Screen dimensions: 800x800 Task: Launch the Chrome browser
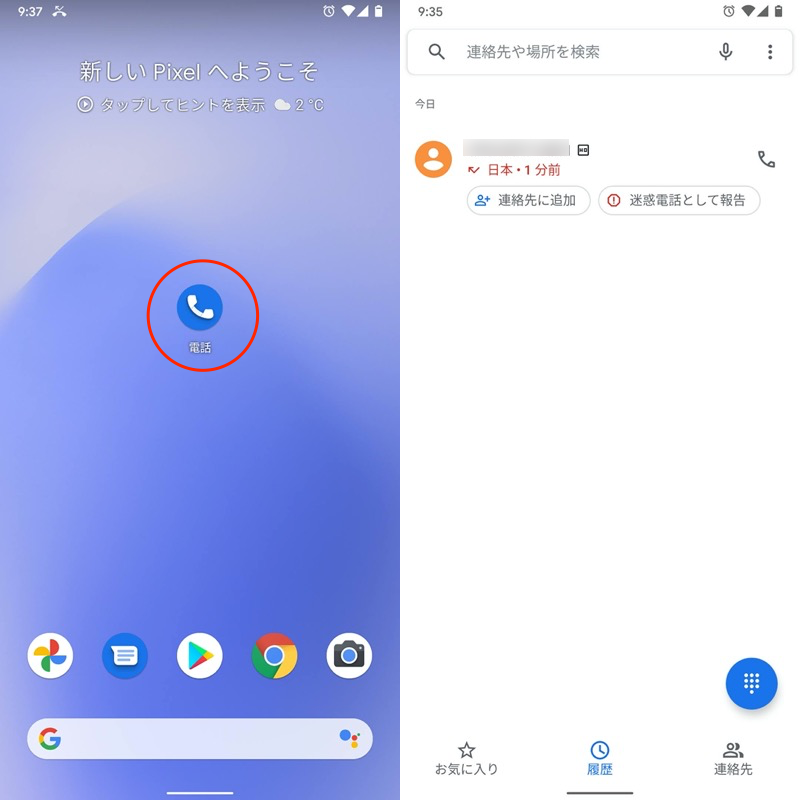pyautogui.click(x=274, y=656)
